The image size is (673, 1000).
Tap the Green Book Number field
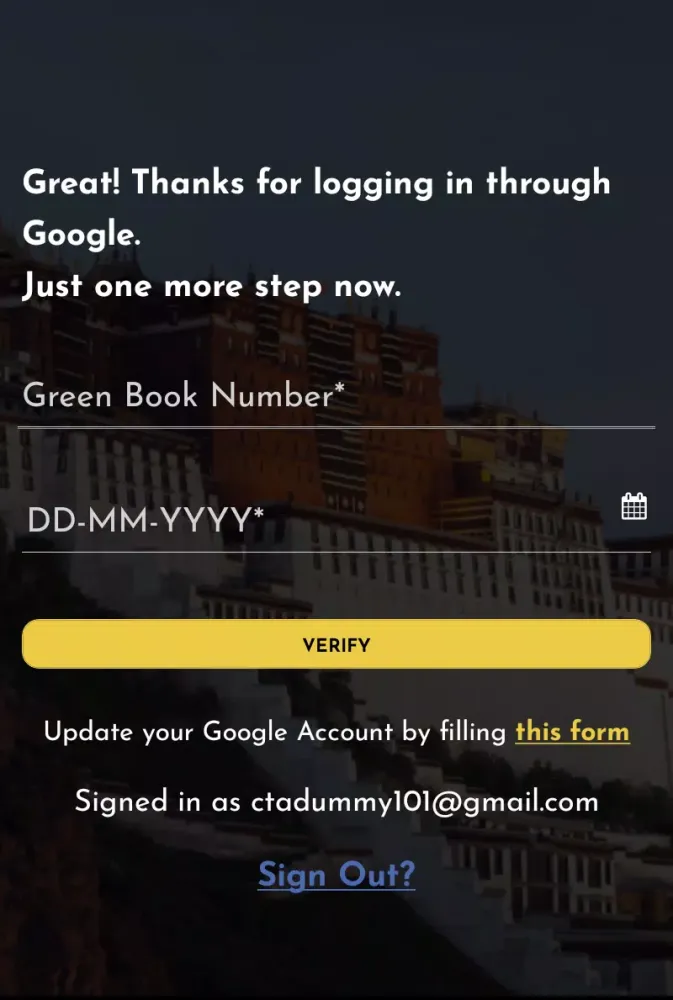(336, 398)
